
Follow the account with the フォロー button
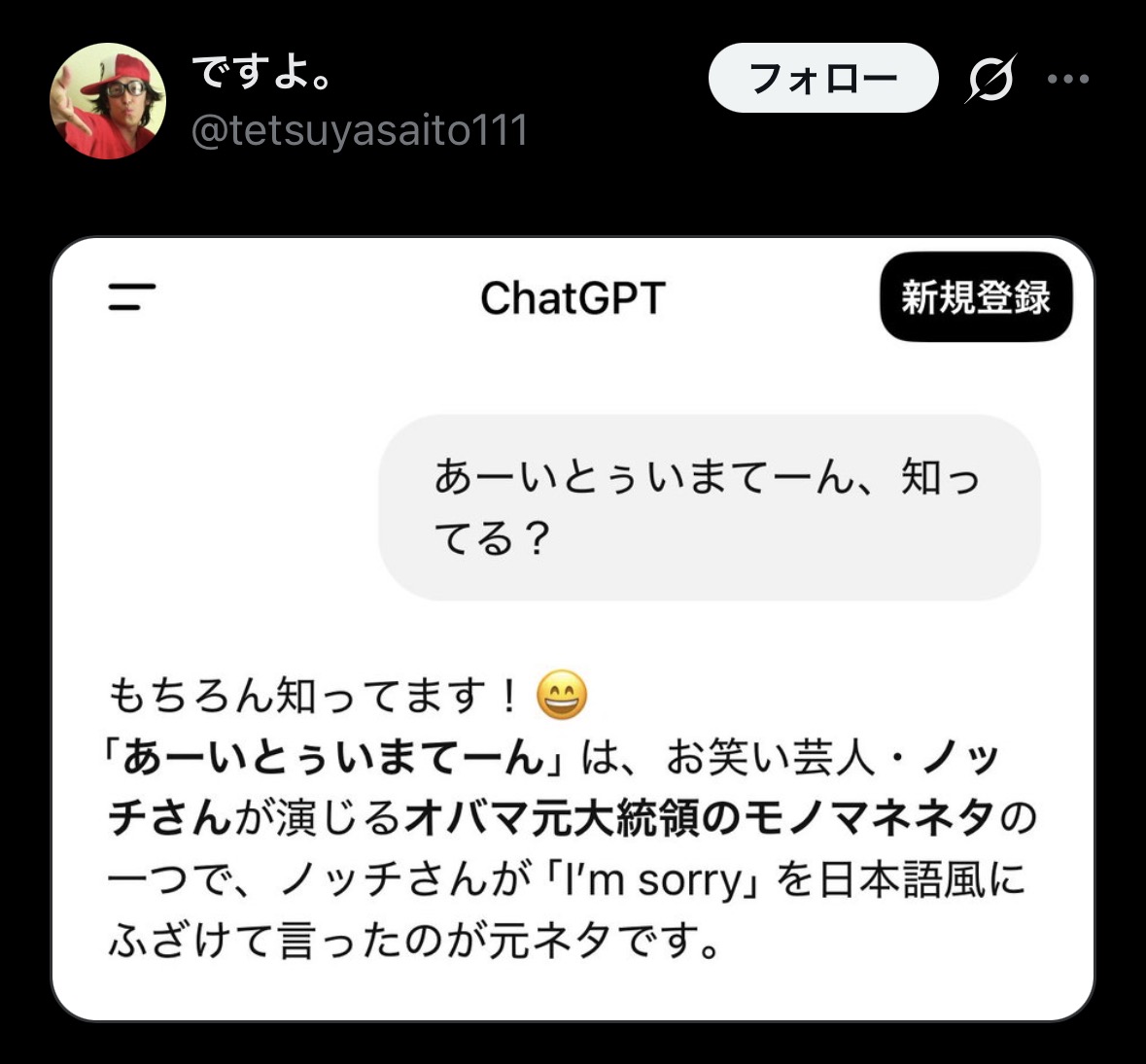(x=823, y=79)
